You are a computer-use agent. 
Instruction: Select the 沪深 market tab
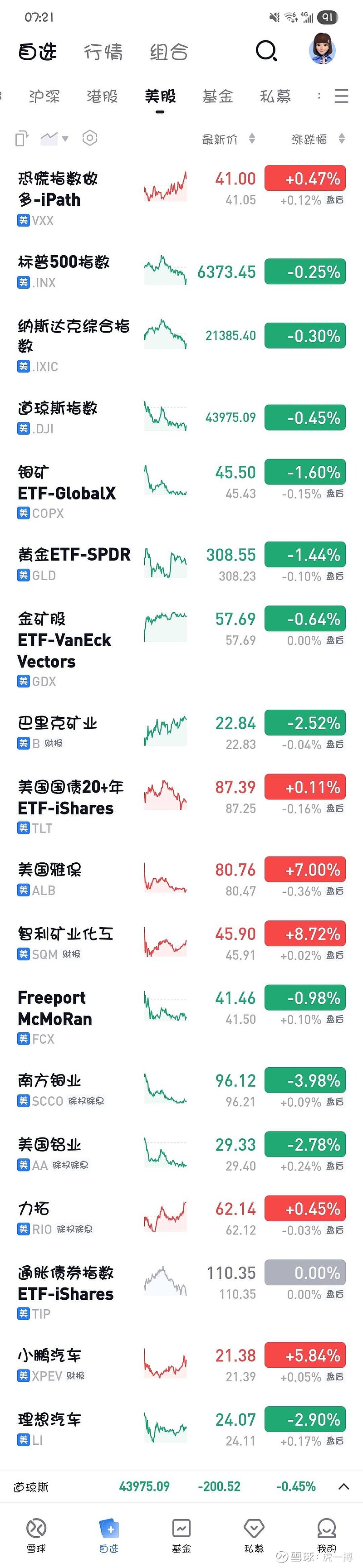click(x=44, y=96)
